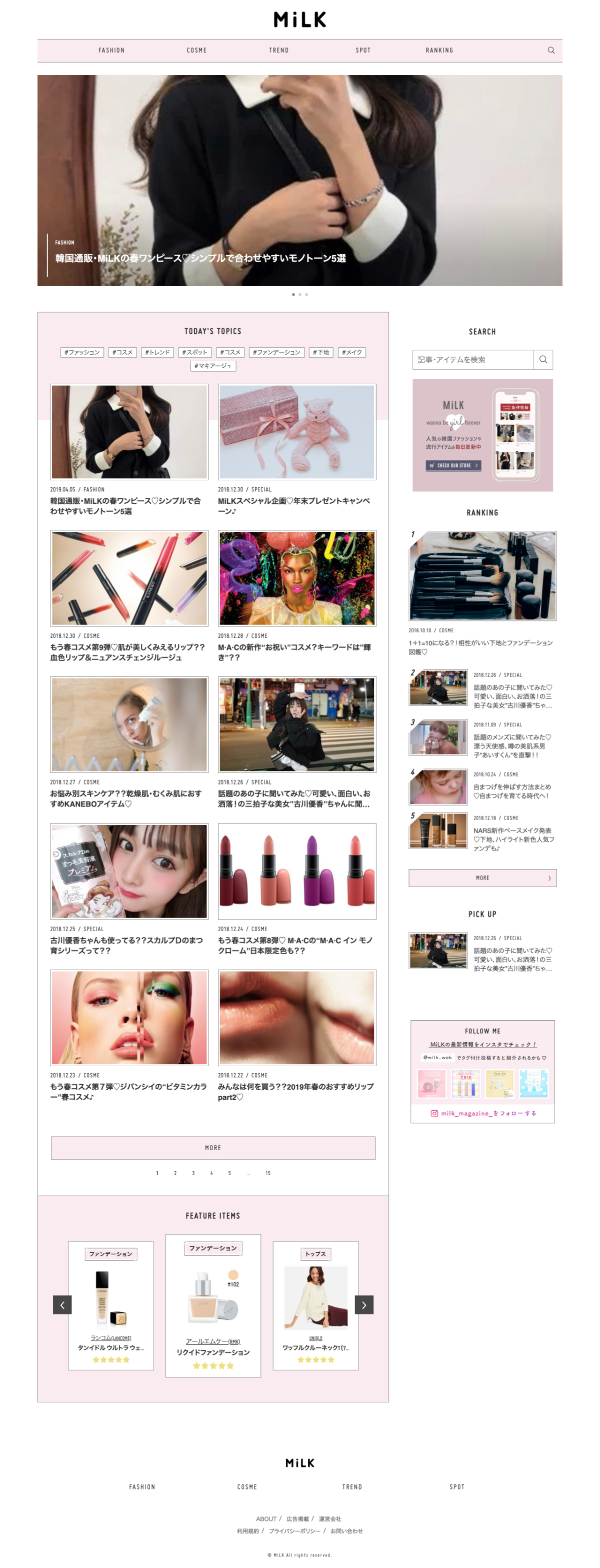
Task: Show previous feature items with the left arrow
Action: 62,1304
